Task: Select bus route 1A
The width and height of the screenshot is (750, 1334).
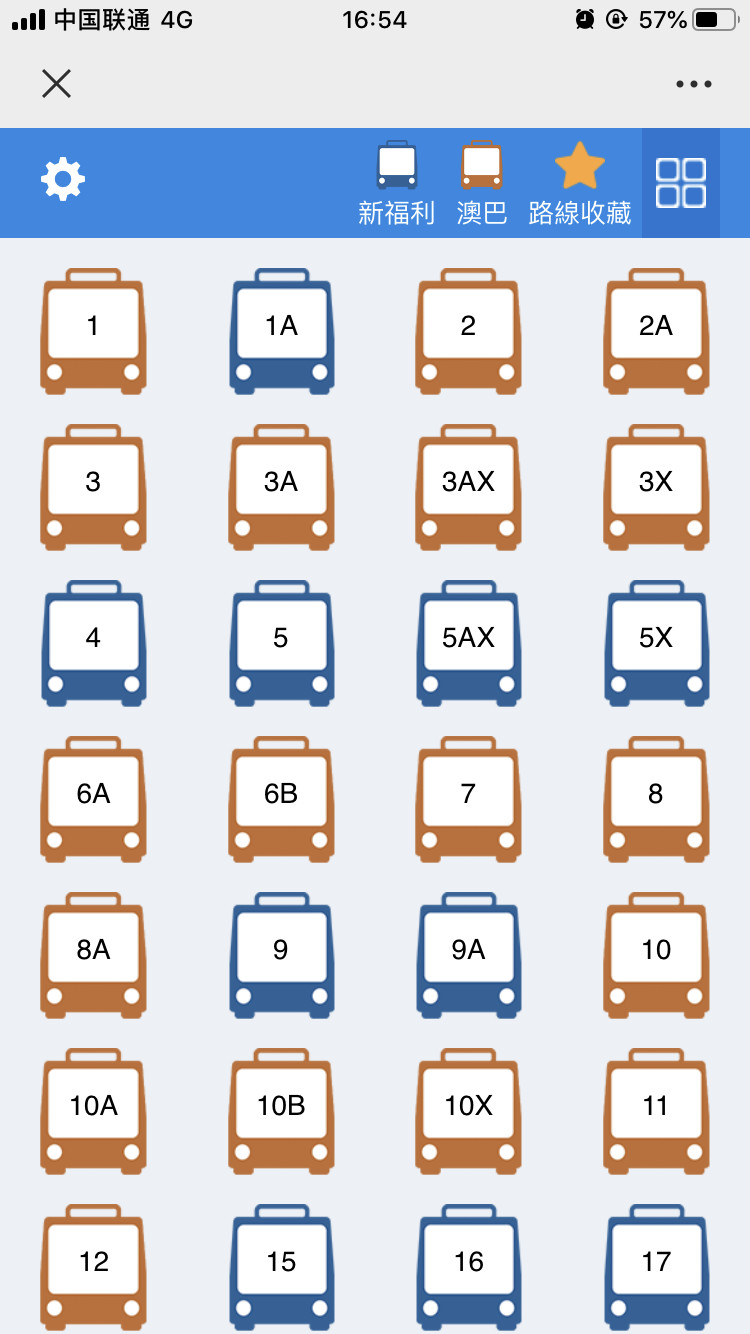Action: tap(281, 331)
